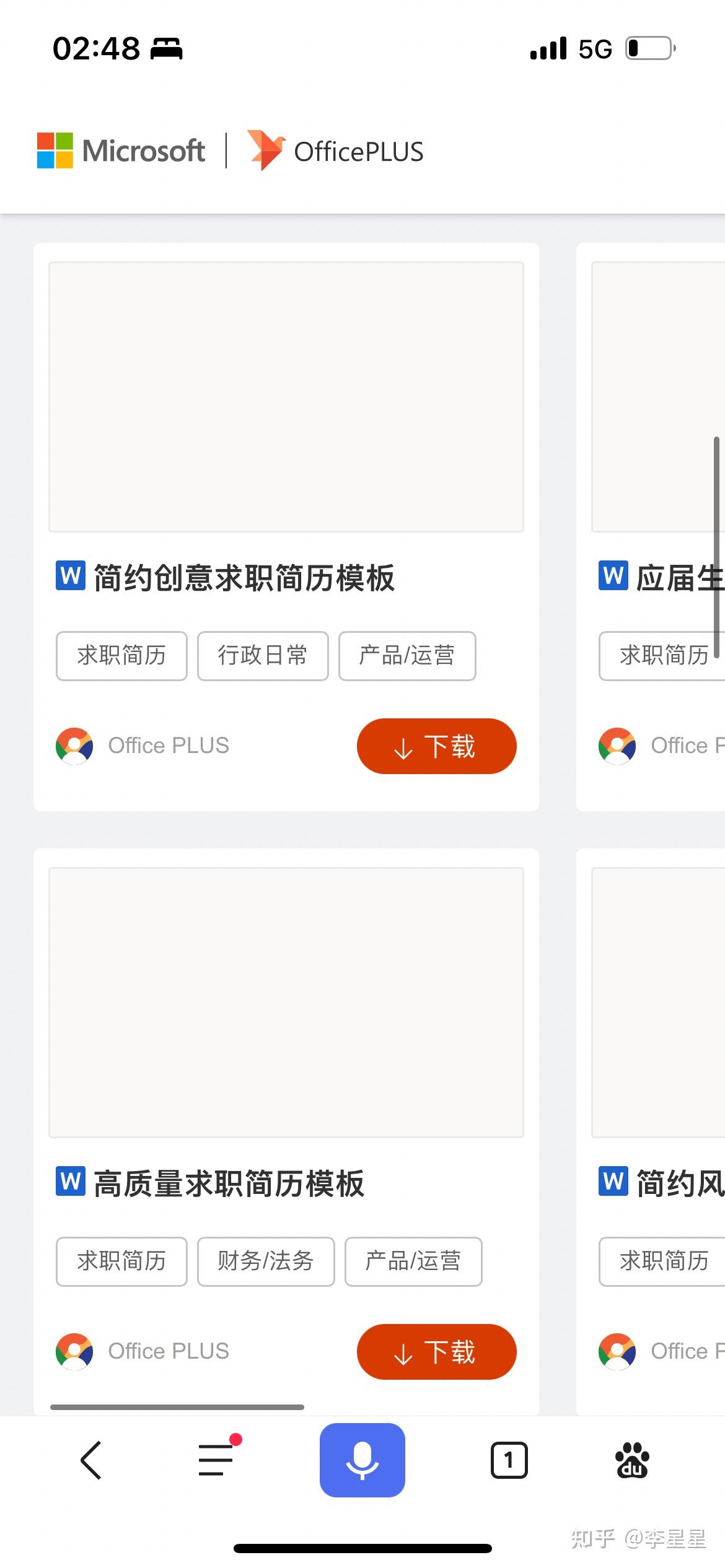Open the Baidu paw home icon
The width and height of the screenshot is (725, 1568).
point(632,1460)
